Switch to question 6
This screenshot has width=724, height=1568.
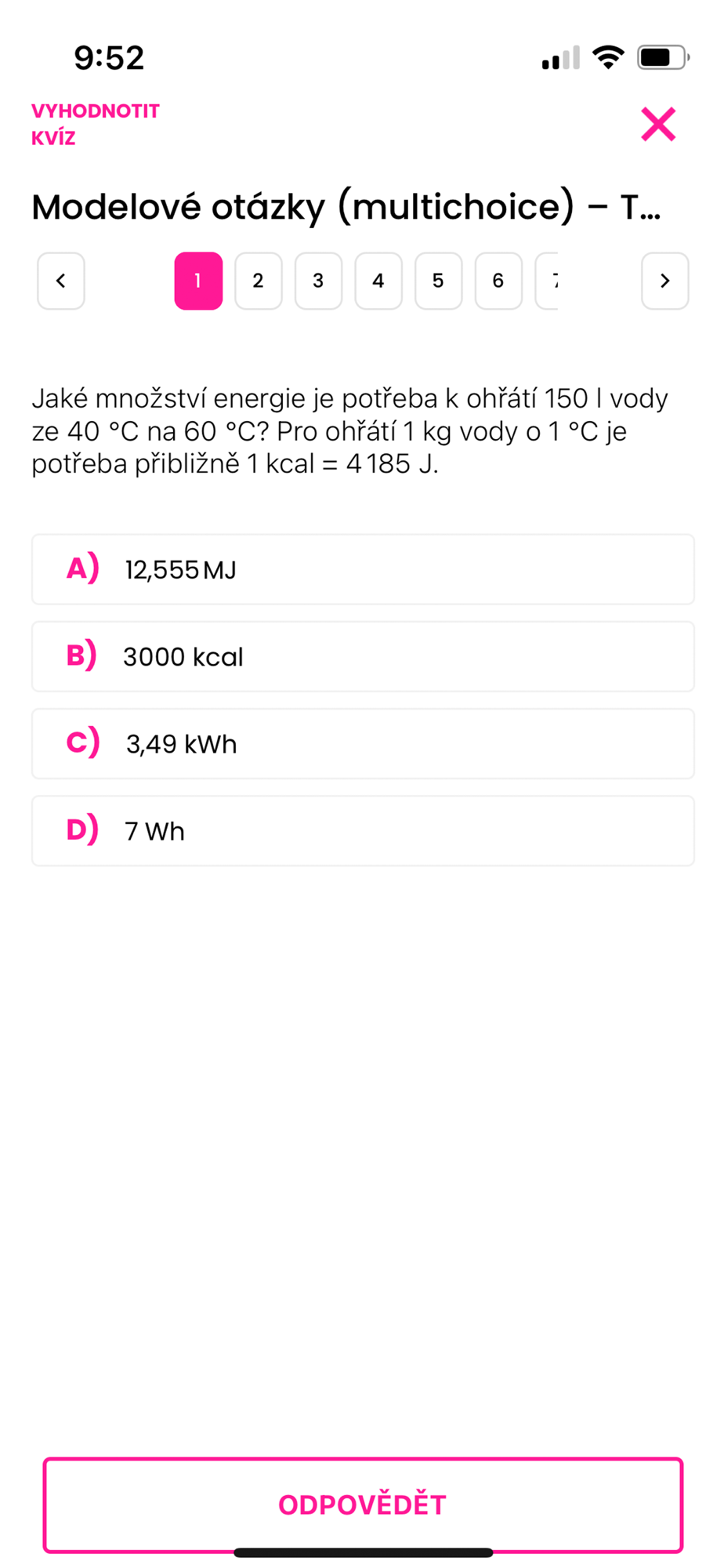click(498, 281)
